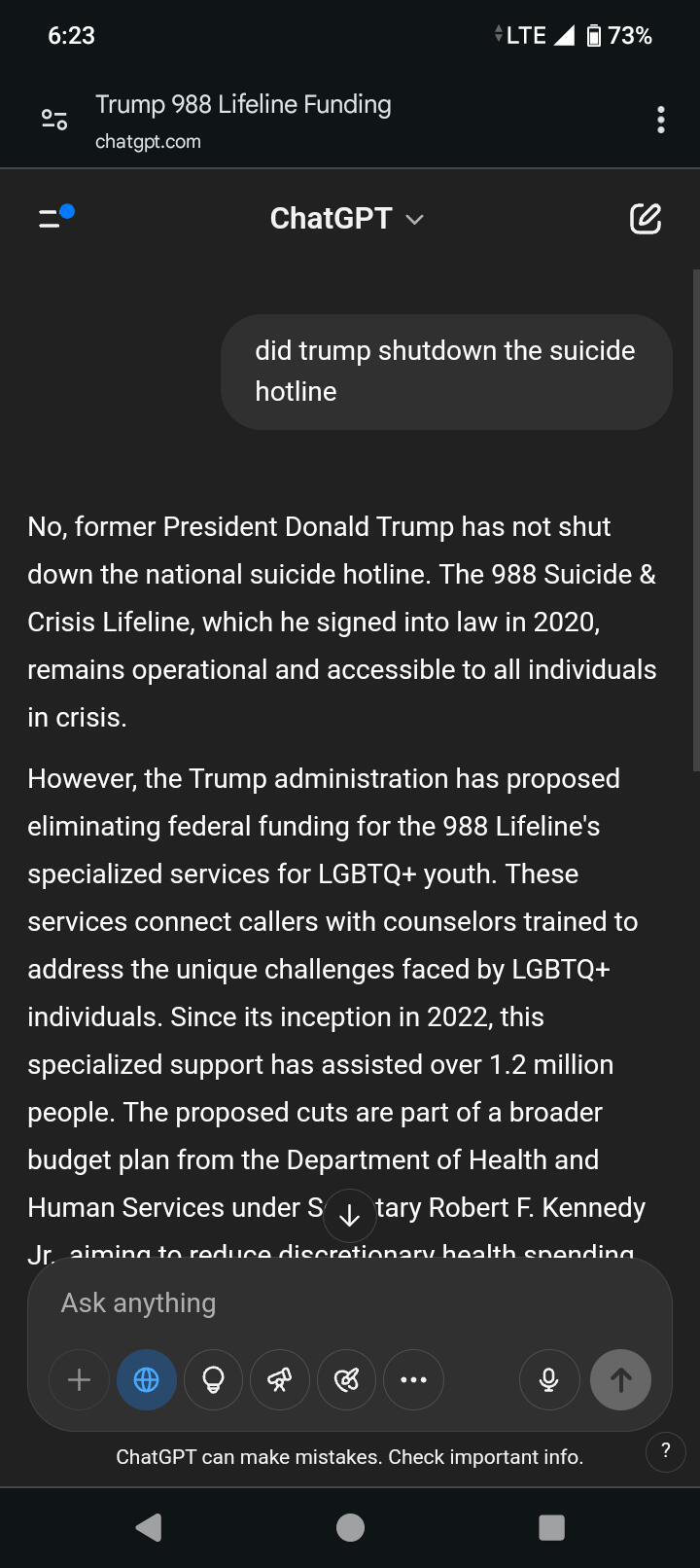This screenshot has width=700, height=1568.
Task: Open the help question mark button
Action: pyautogui.click(x=666, y=1451)
